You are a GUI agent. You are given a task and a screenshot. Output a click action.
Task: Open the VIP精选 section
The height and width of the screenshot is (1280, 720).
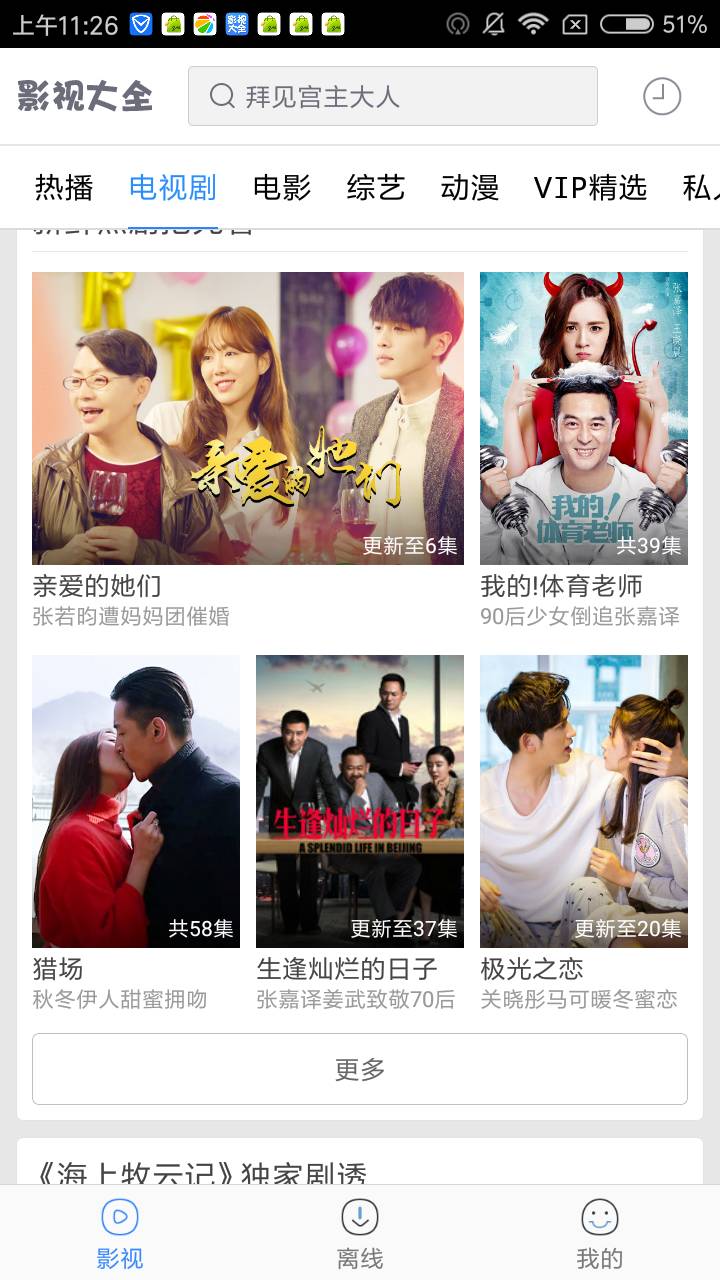(592, 186)
